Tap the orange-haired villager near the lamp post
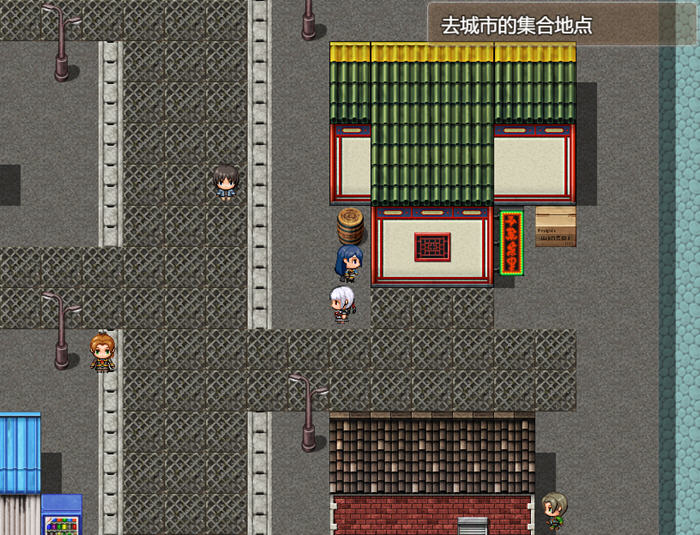Image resolution: width=700 pixels, height=535 pixels. (x=102, y=353)
